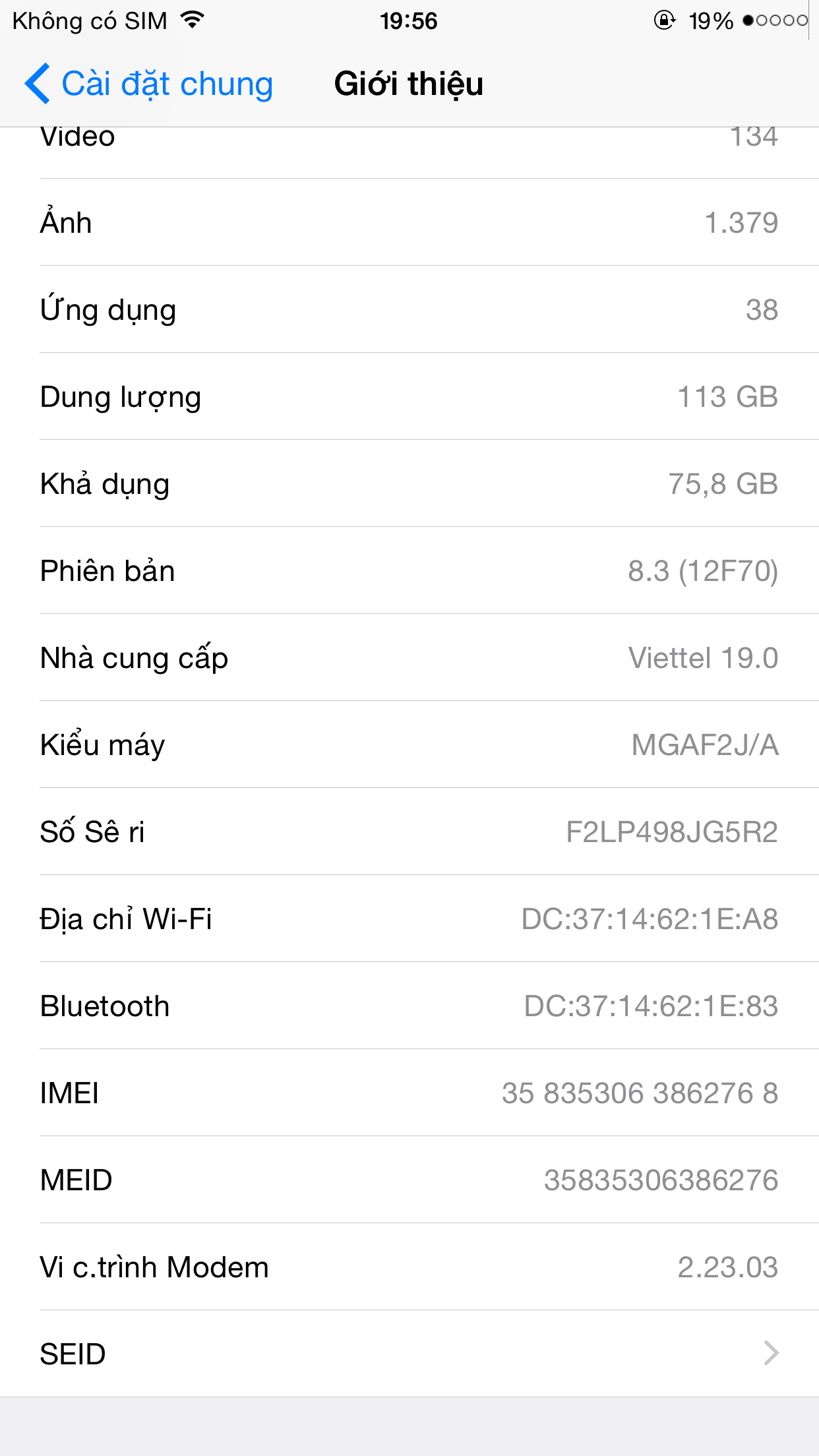The height and width of the screenshot is (1456, 819).
Task: Open the SEID row
Action: tap(409, 1354)
